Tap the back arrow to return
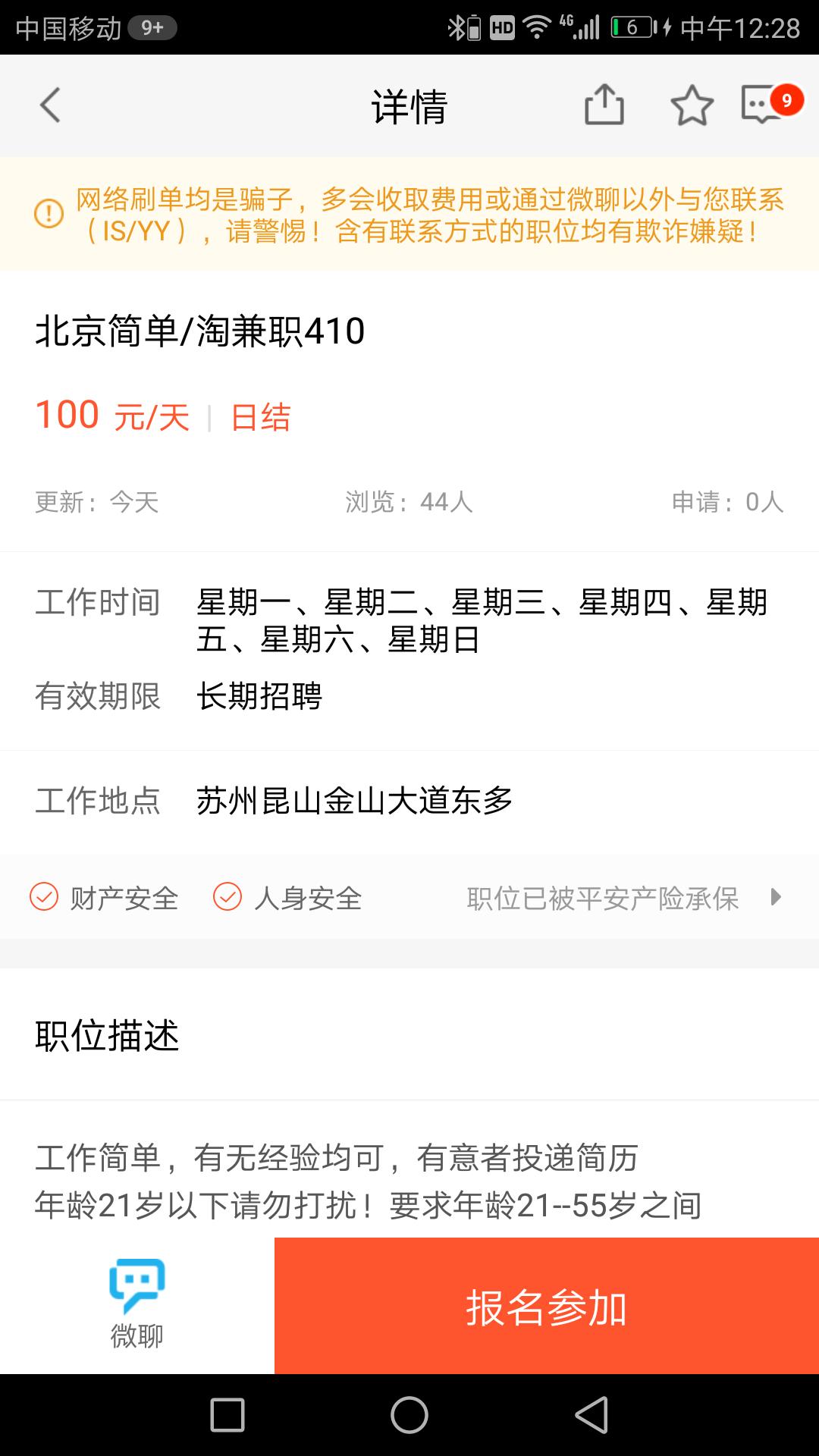 (50, 106)
